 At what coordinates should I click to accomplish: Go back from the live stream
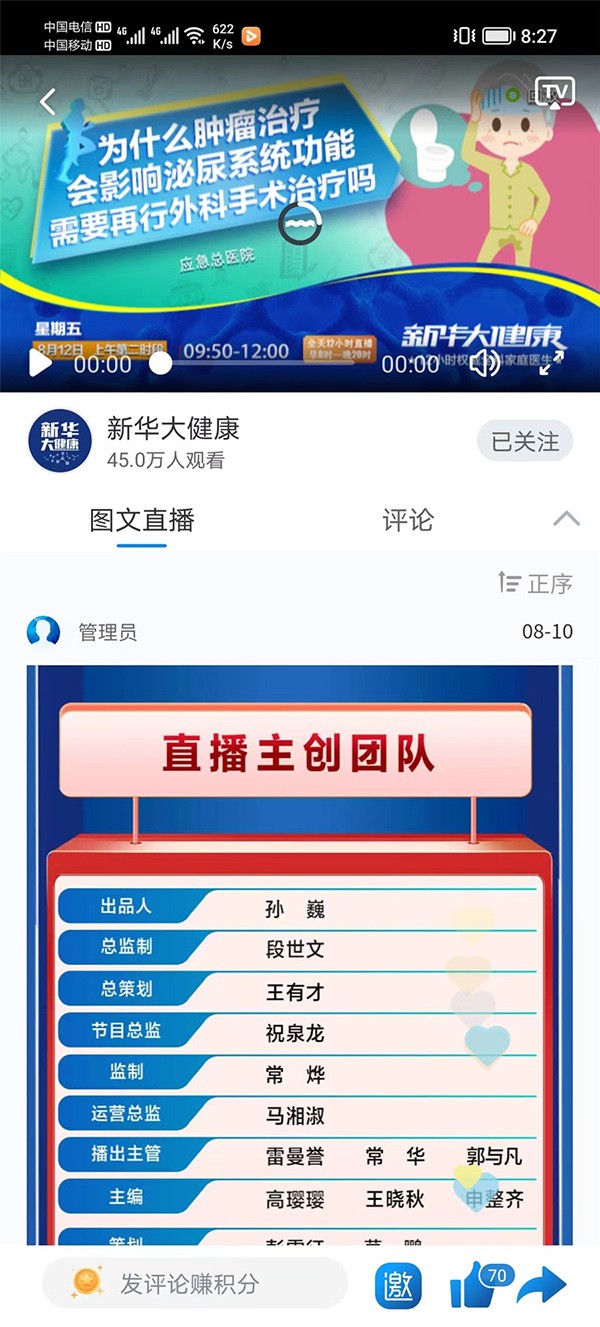click(x=48, y=101)
